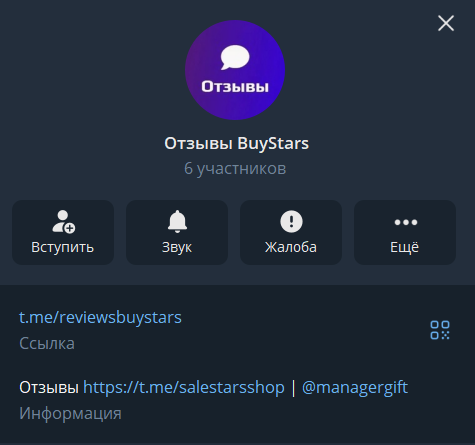Open the https://t.me/salestarsshop link
The width and height of the screenshot is (475, 445).
184,387
